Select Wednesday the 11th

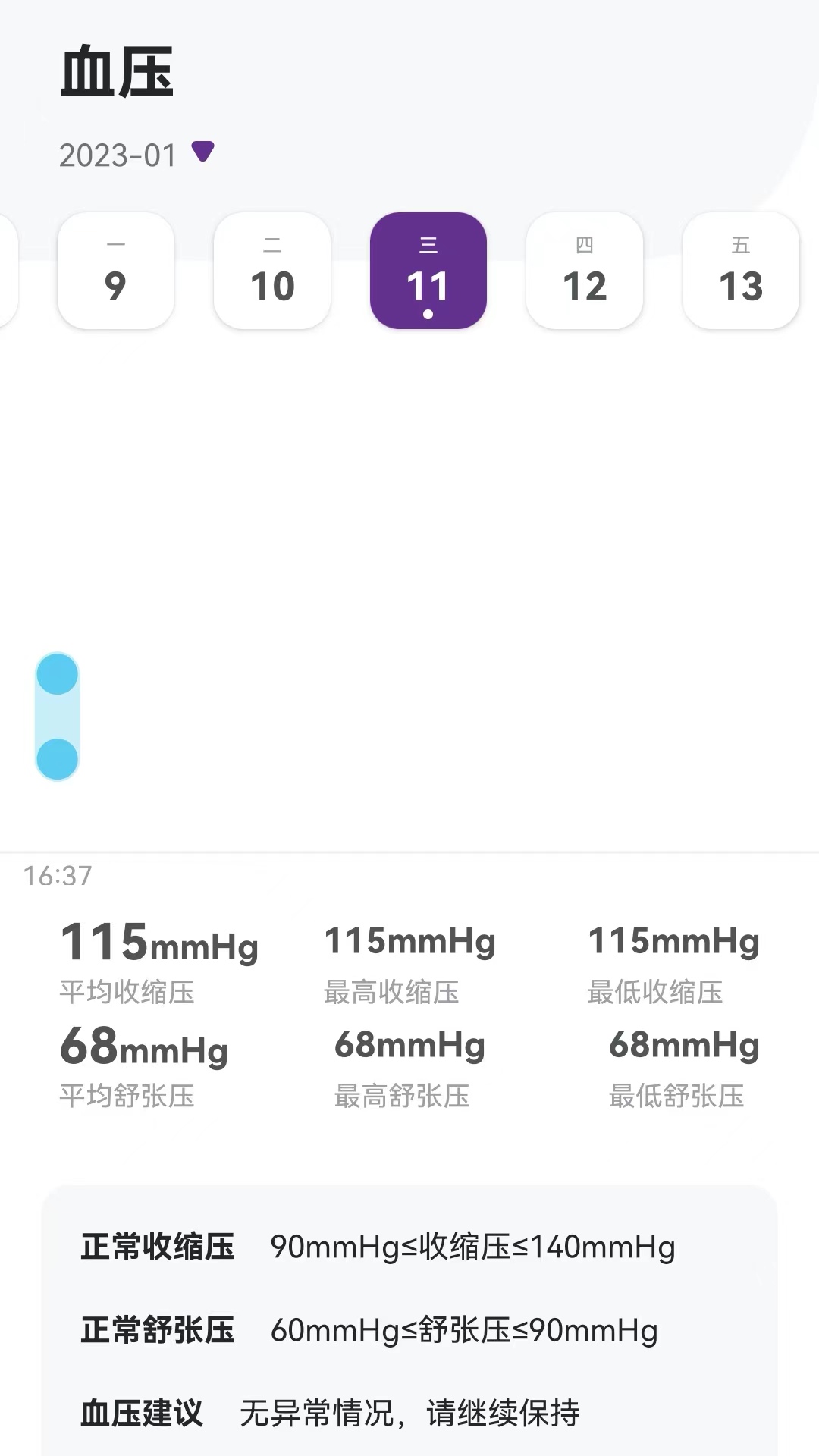tap(428, 271)
